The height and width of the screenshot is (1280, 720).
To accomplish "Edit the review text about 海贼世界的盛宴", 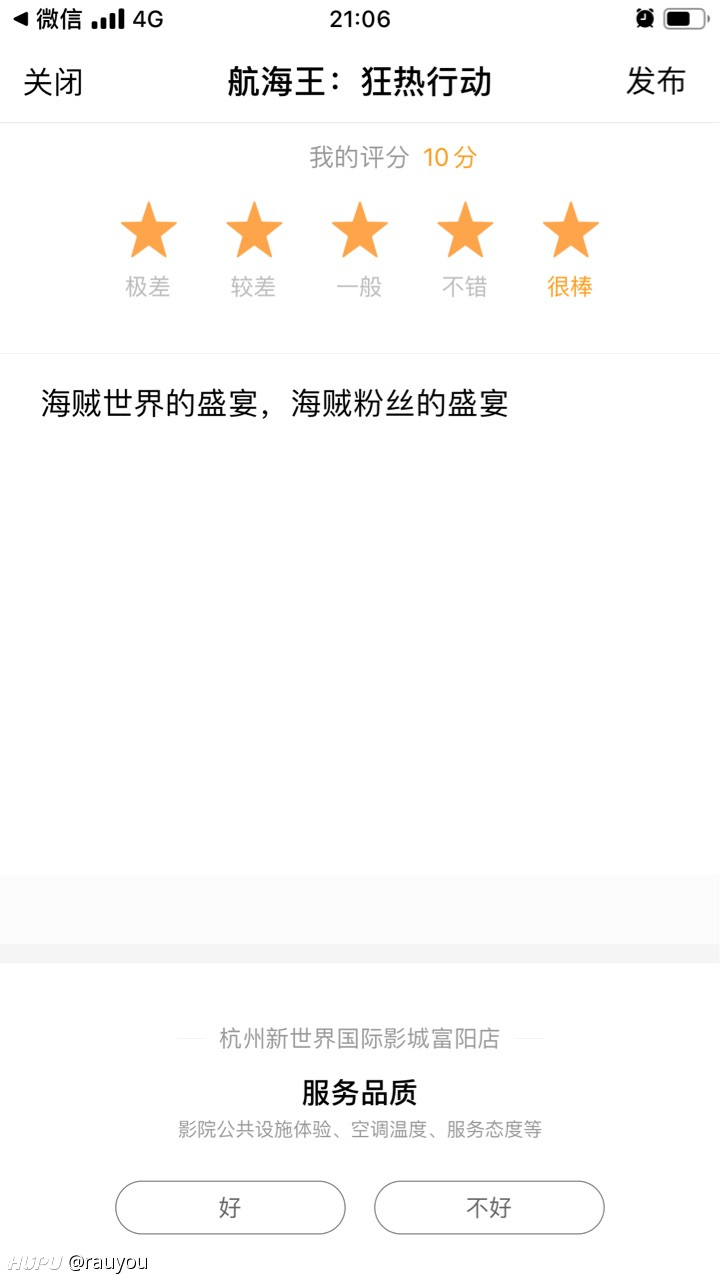I will pos(360,614).
